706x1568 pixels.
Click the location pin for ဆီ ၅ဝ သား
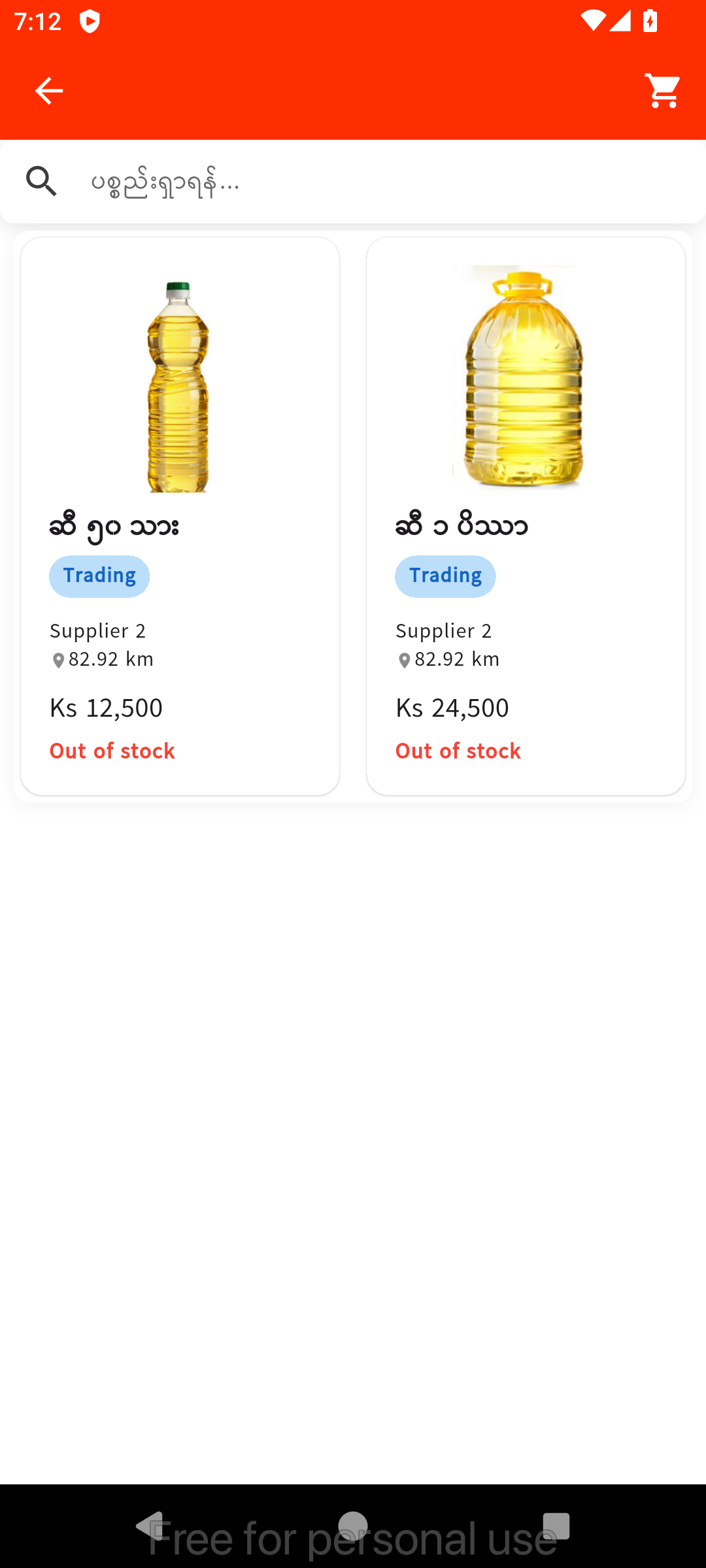click(x=58, y=660)
